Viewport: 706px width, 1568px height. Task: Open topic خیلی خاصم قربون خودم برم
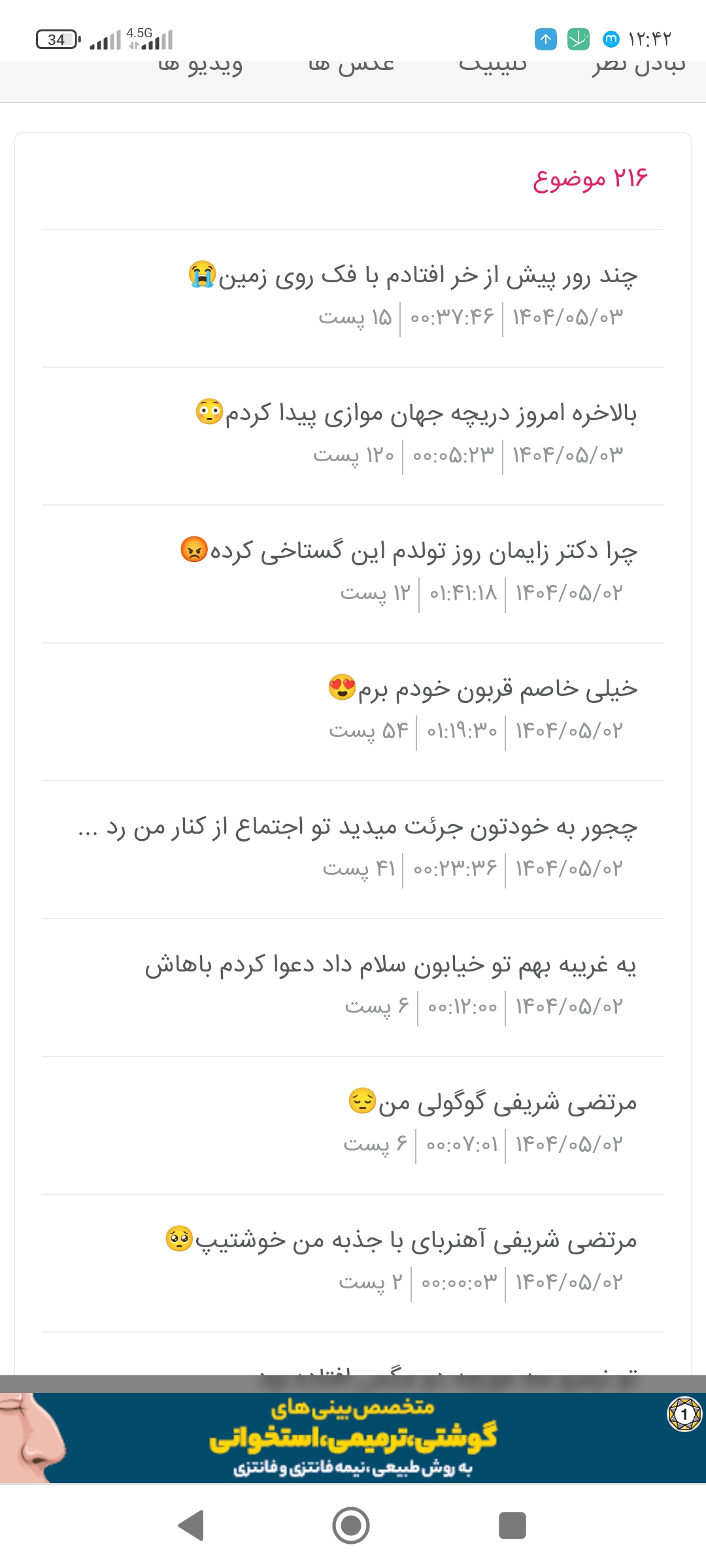482,690
